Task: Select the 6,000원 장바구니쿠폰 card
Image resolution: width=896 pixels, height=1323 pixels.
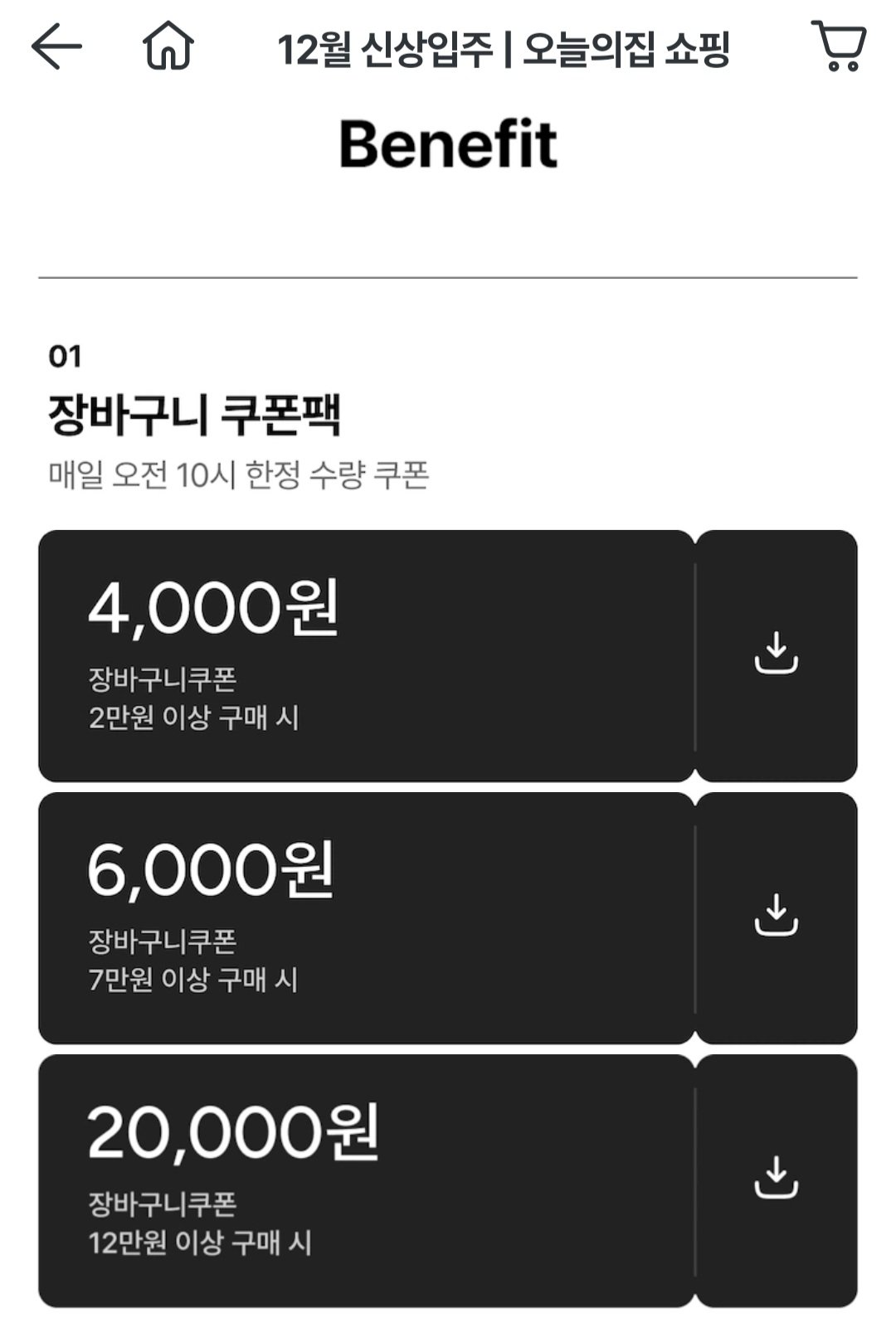Action: [365, 917]
